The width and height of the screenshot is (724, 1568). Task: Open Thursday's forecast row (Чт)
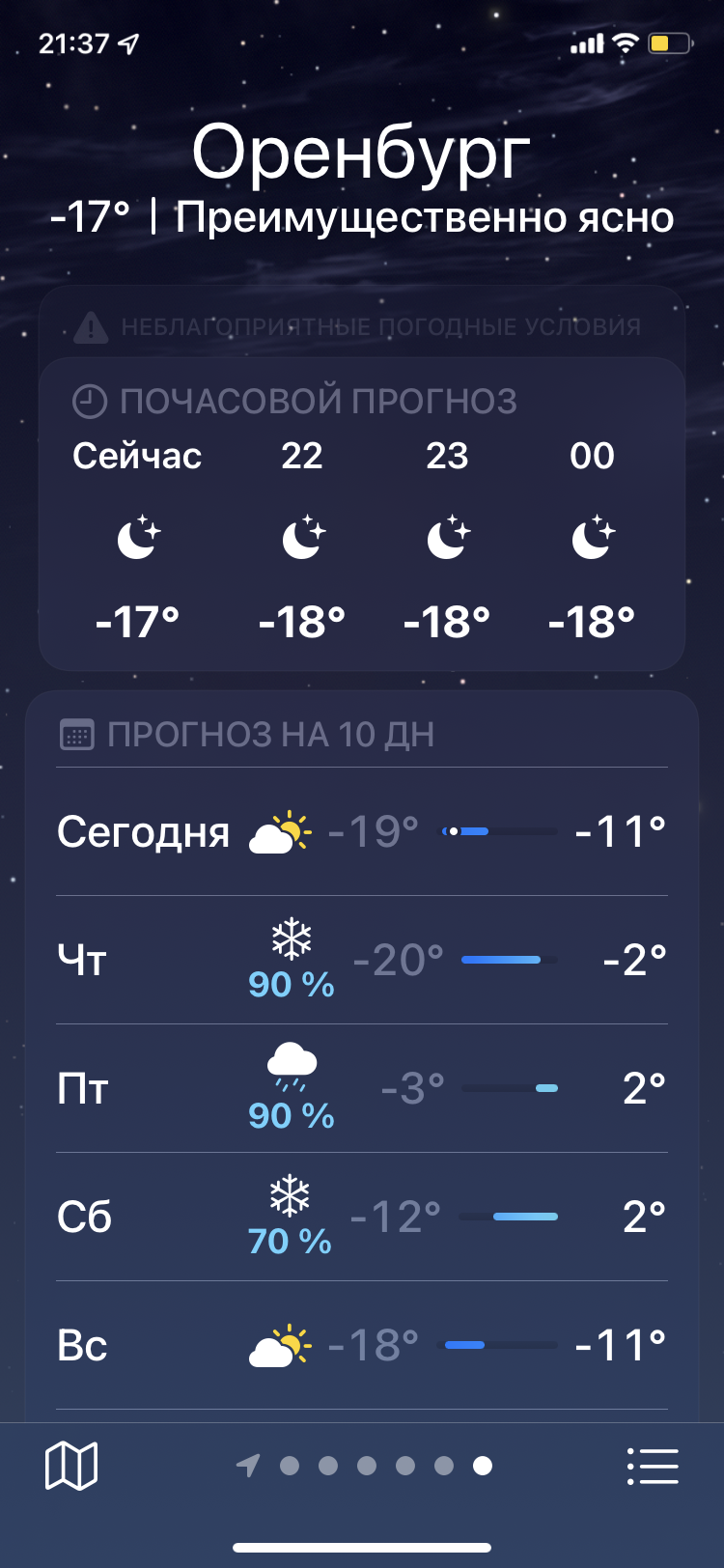point(362,960)
